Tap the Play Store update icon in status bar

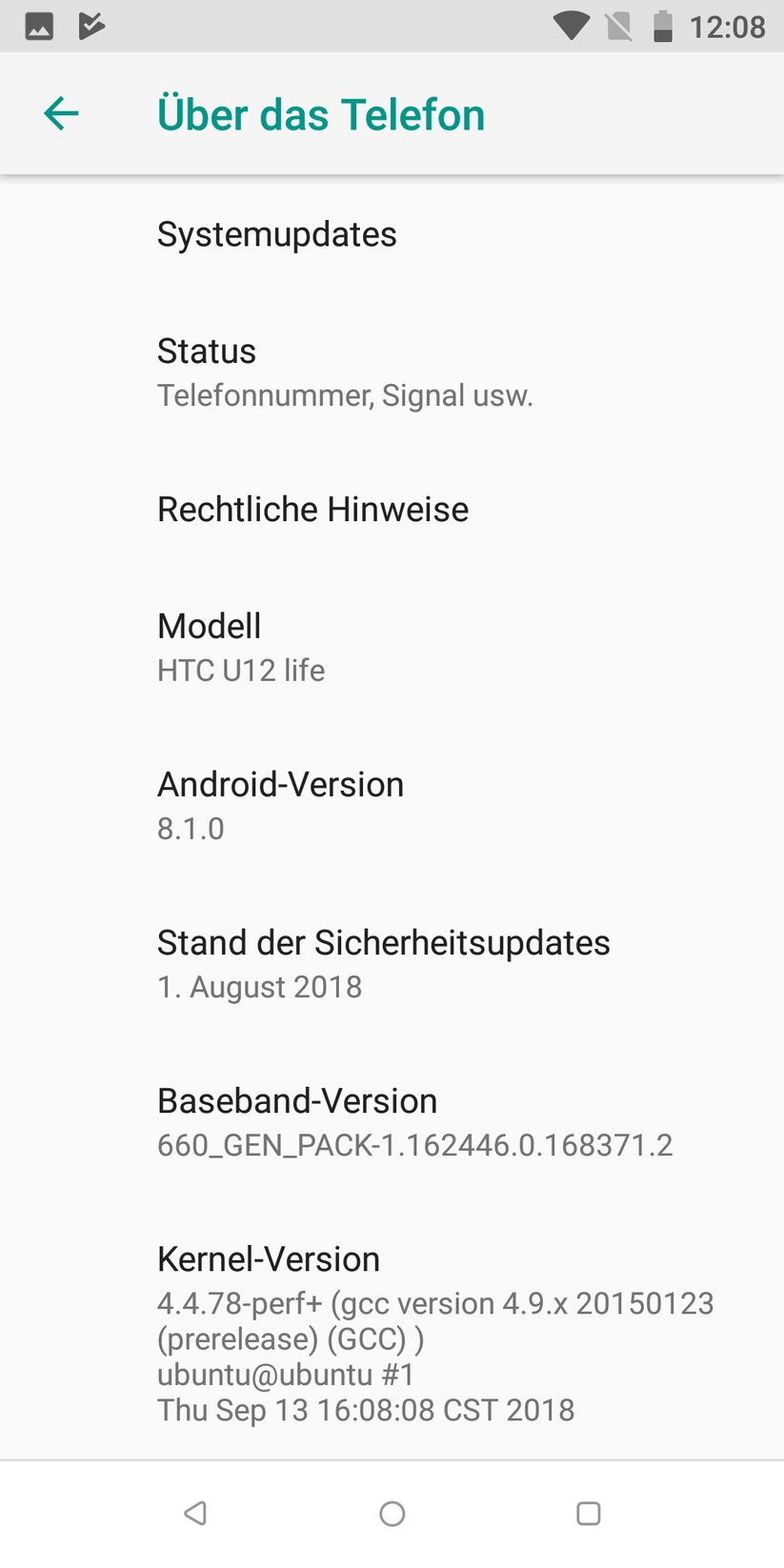tap(90, 26)
